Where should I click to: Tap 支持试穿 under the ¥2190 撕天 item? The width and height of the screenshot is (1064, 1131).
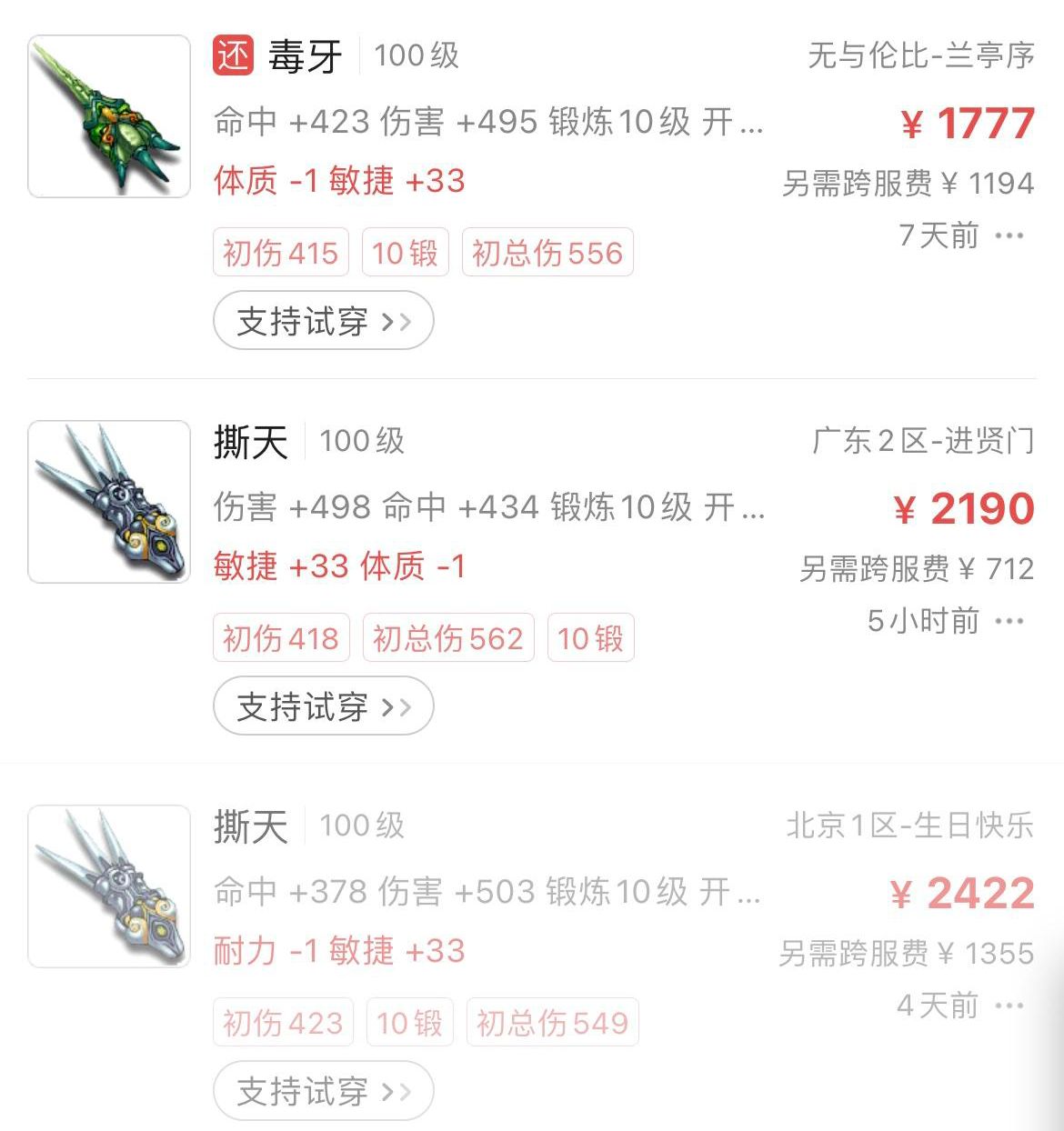click(x=323, y=706)
